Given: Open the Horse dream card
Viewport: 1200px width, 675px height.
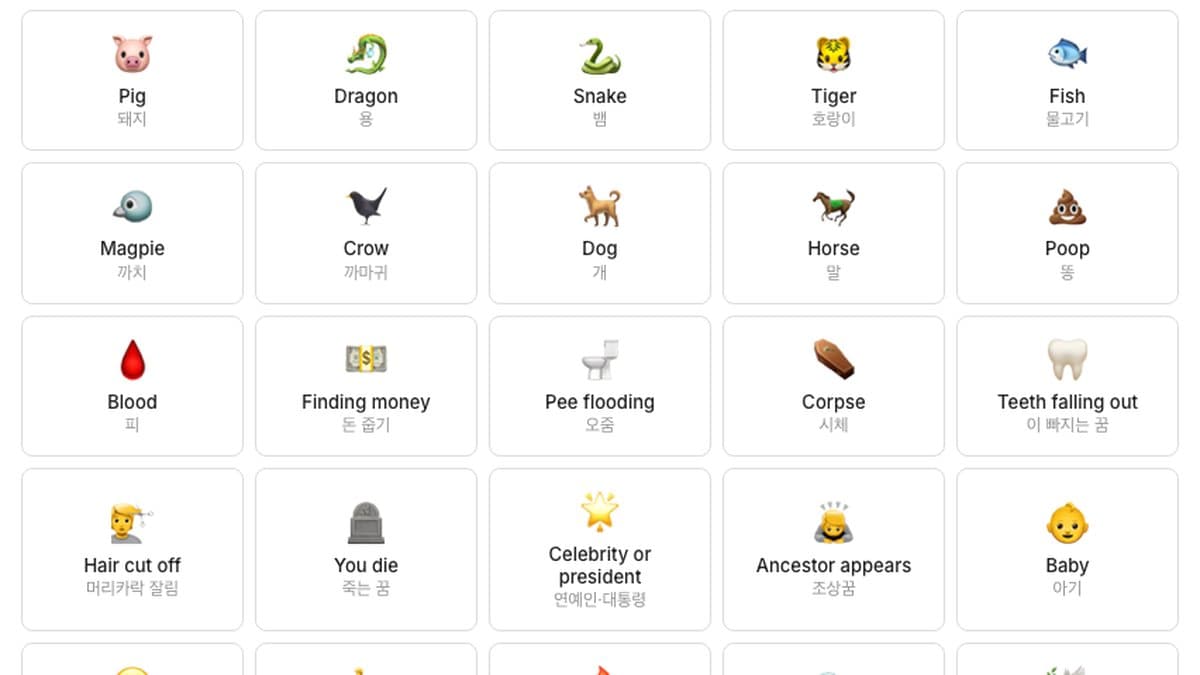Looking at the screenshot, I should (x=834, y=233).
